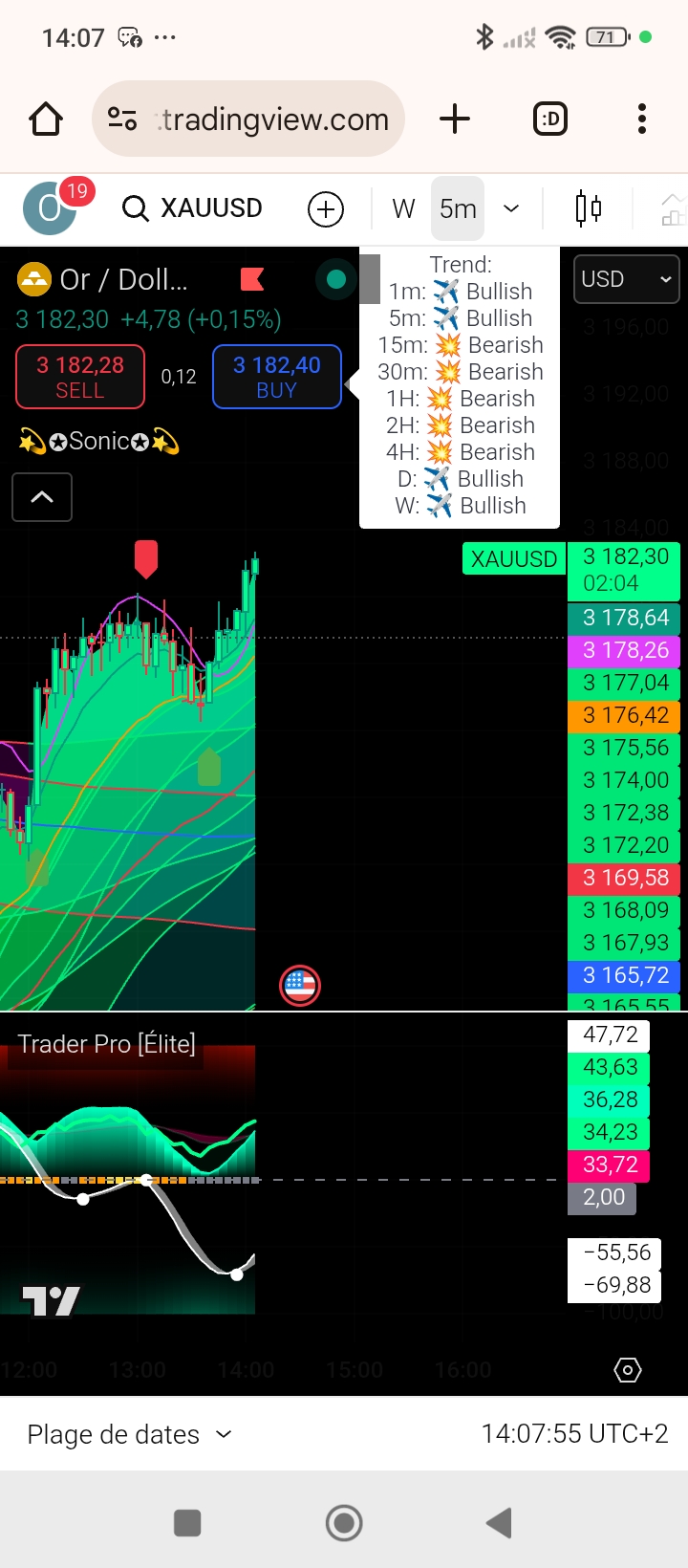Image resolution: width=688 pixels, height=1568 pixels.
Task: Tap the tradingview.com address bar
Action: click(248, 119)
